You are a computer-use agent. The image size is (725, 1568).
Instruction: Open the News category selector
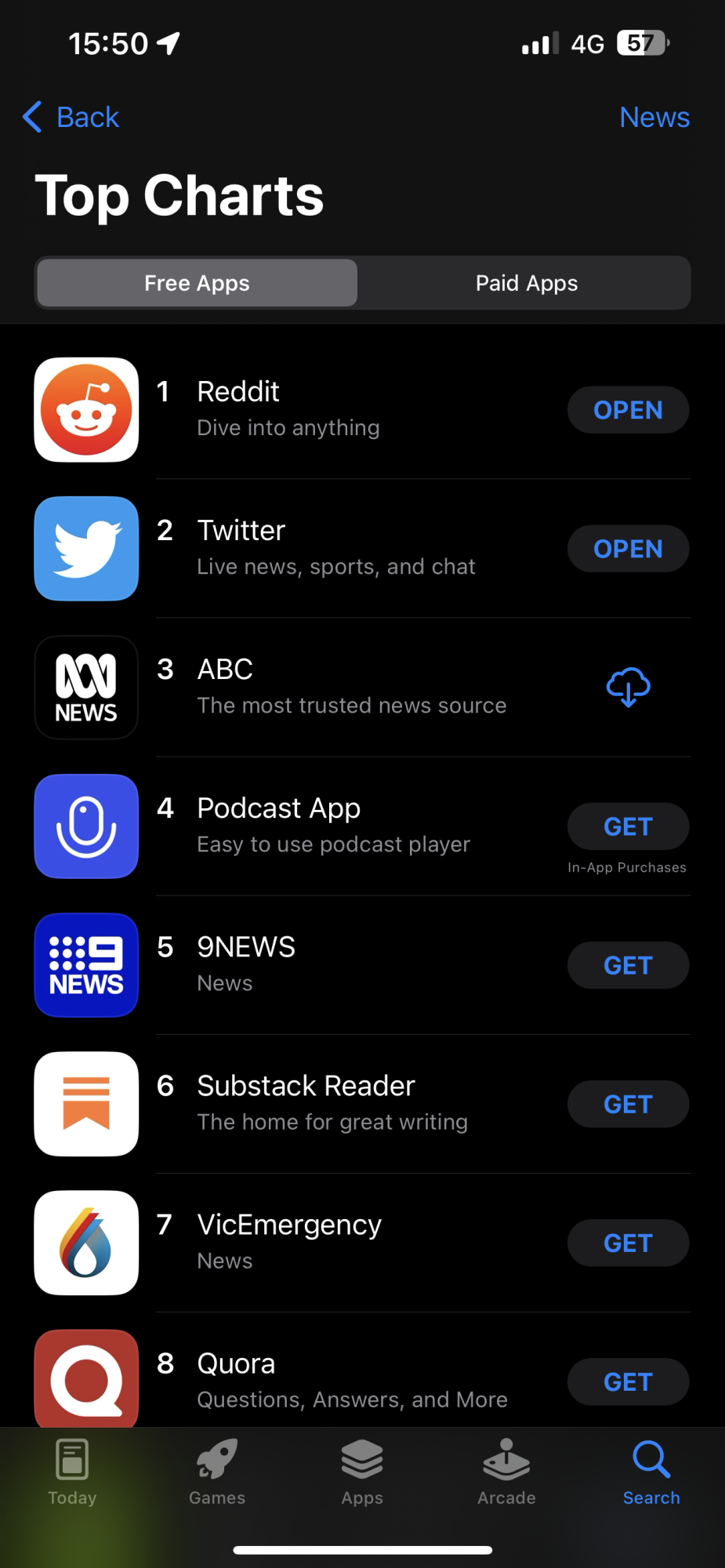point(654,118)
